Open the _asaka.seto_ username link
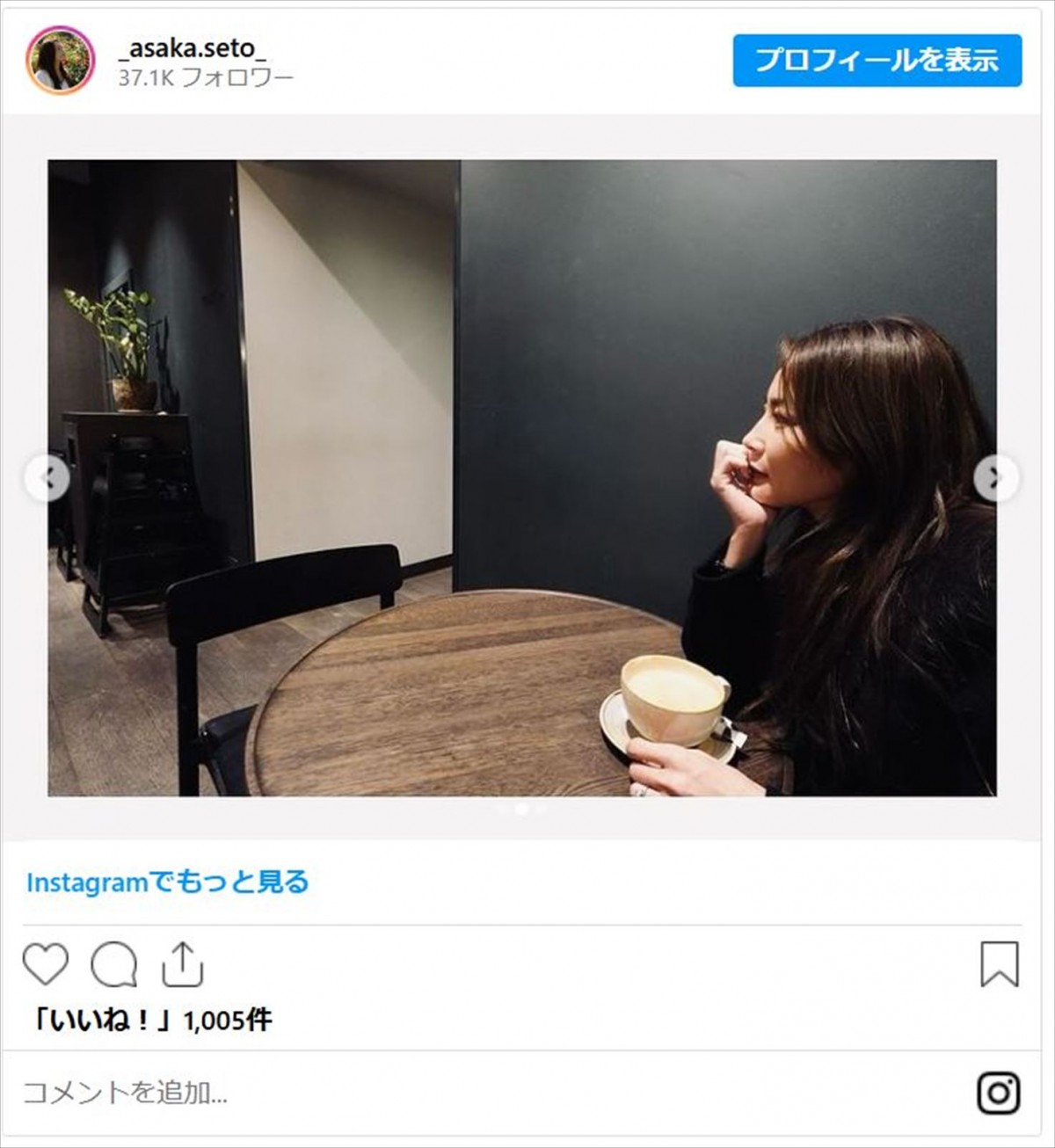 point(192,47)
